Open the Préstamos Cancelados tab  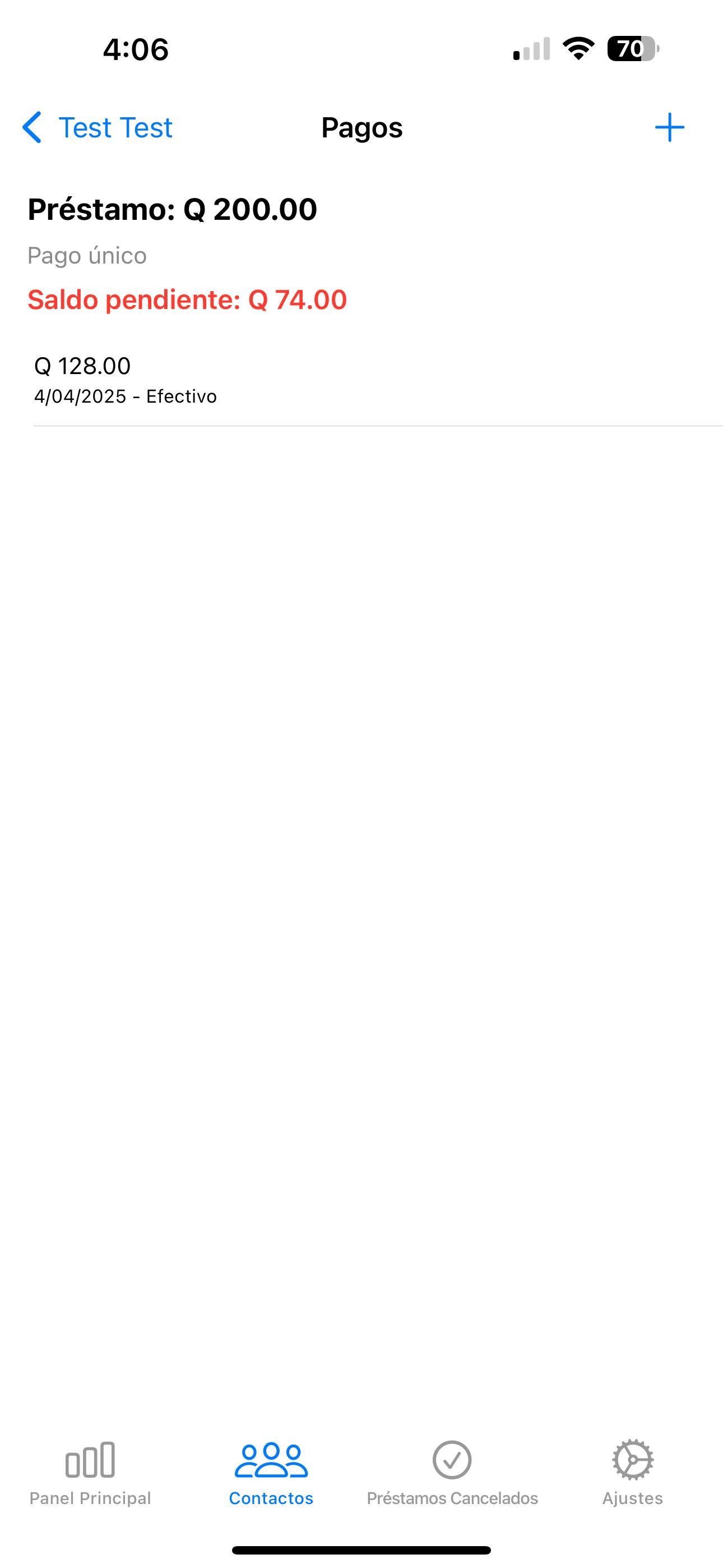(x=452, y=1473)
